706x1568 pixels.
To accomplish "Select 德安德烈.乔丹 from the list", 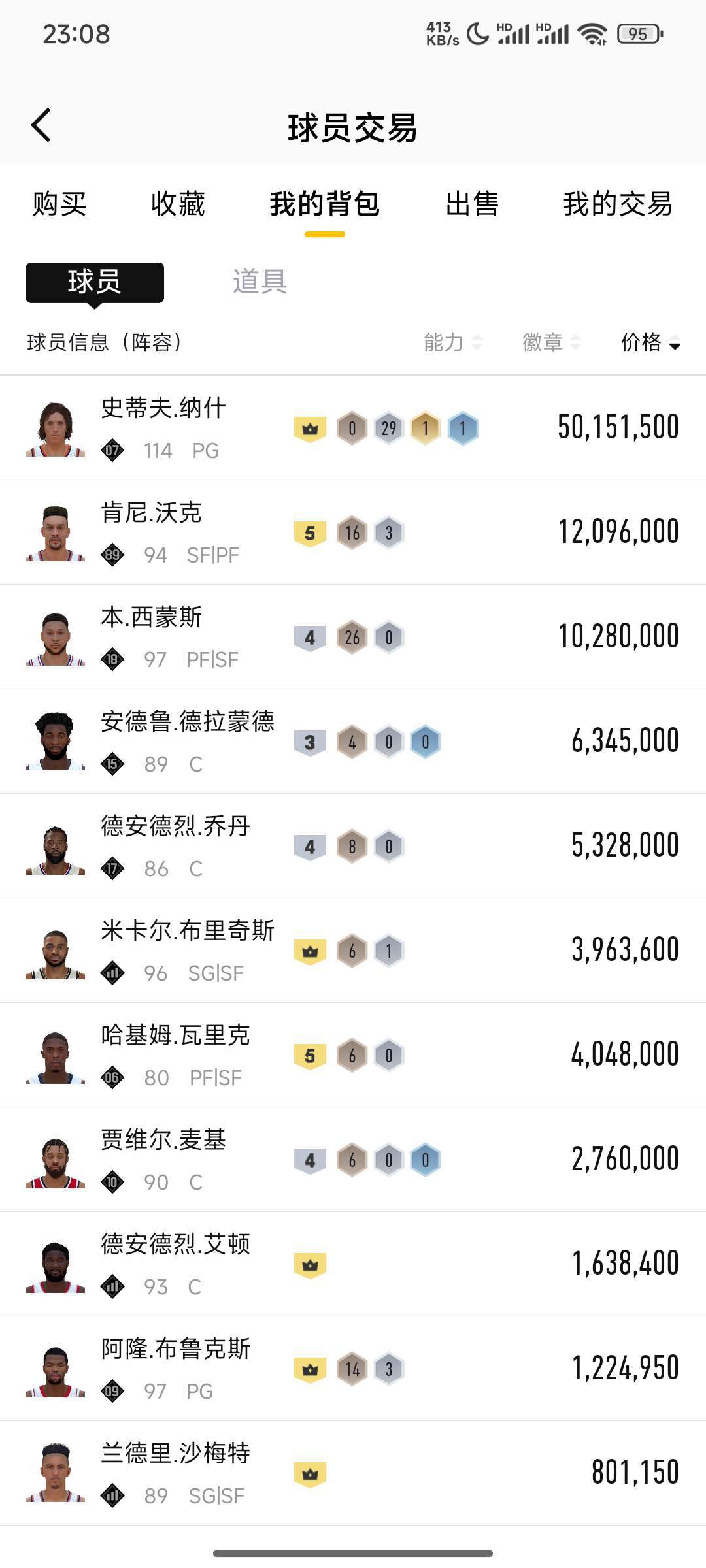I will click(x=353, y=846).
